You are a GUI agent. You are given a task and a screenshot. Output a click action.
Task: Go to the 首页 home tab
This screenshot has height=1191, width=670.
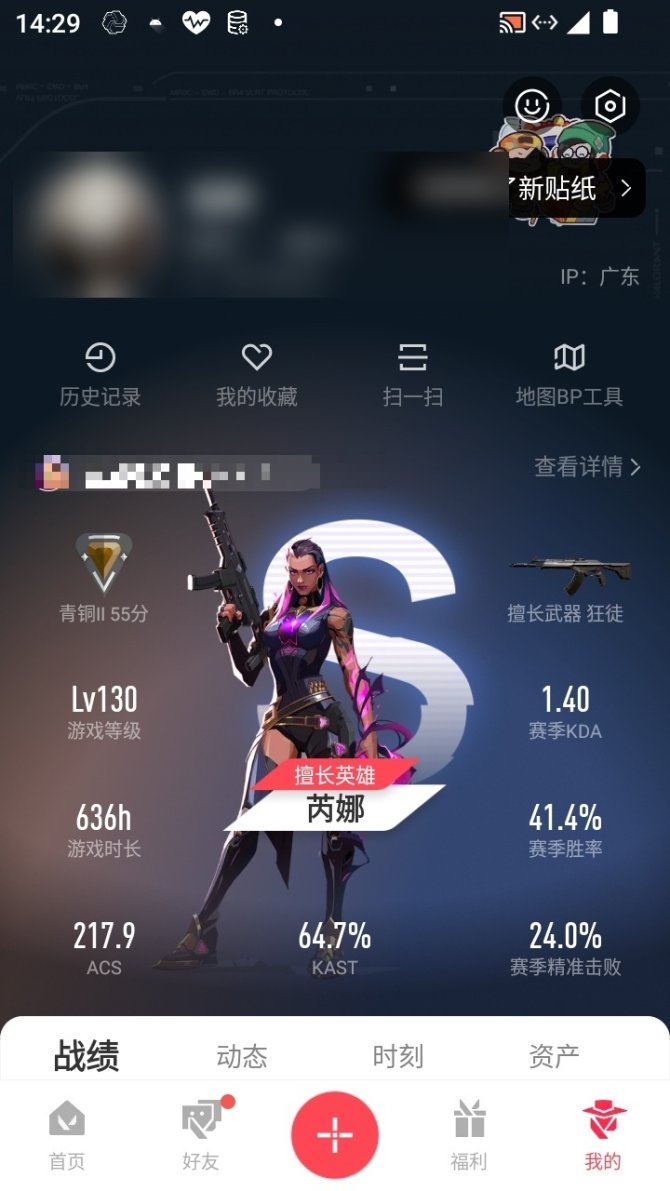[67, 1136]
